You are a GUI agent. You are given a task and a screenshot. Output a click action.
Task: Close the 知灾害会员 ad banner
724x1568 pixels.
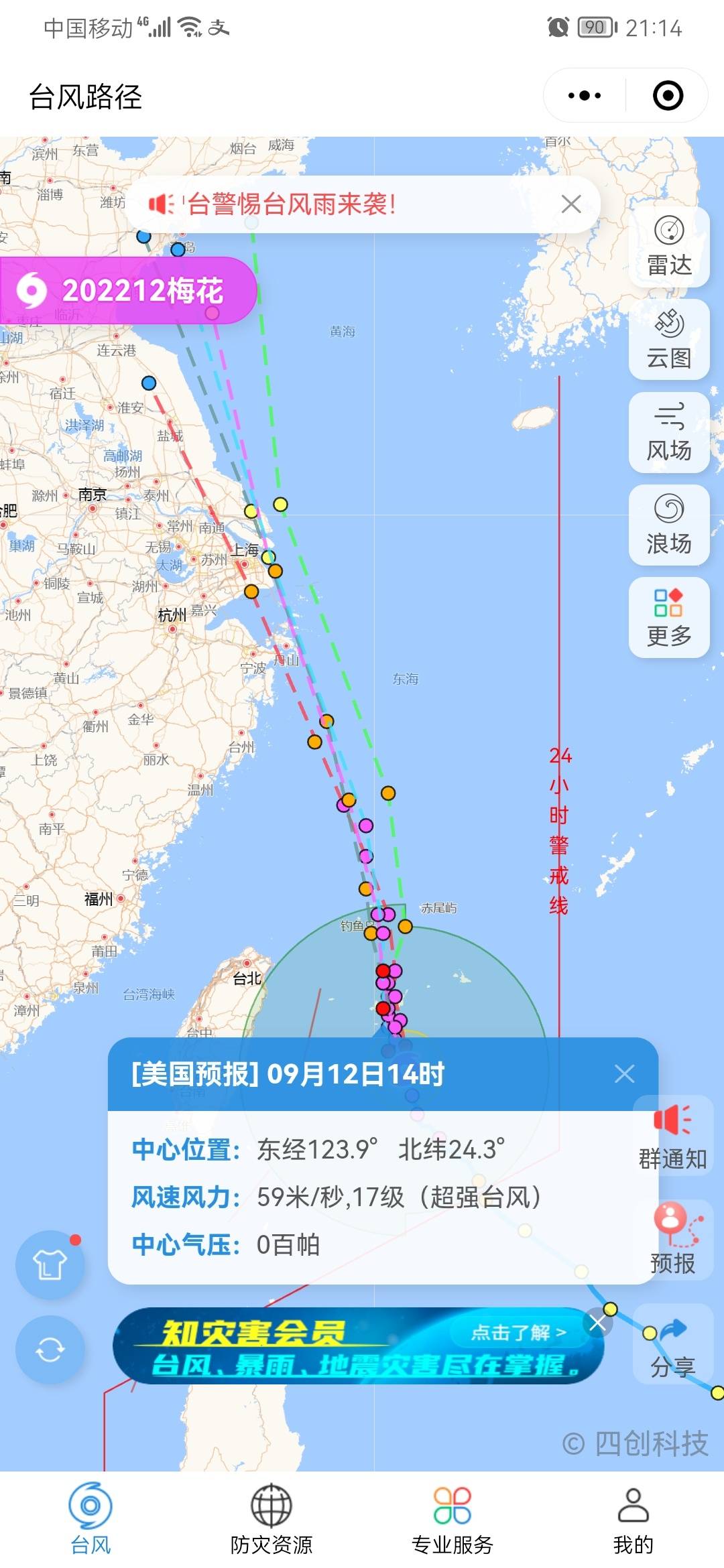[597, 1323]
